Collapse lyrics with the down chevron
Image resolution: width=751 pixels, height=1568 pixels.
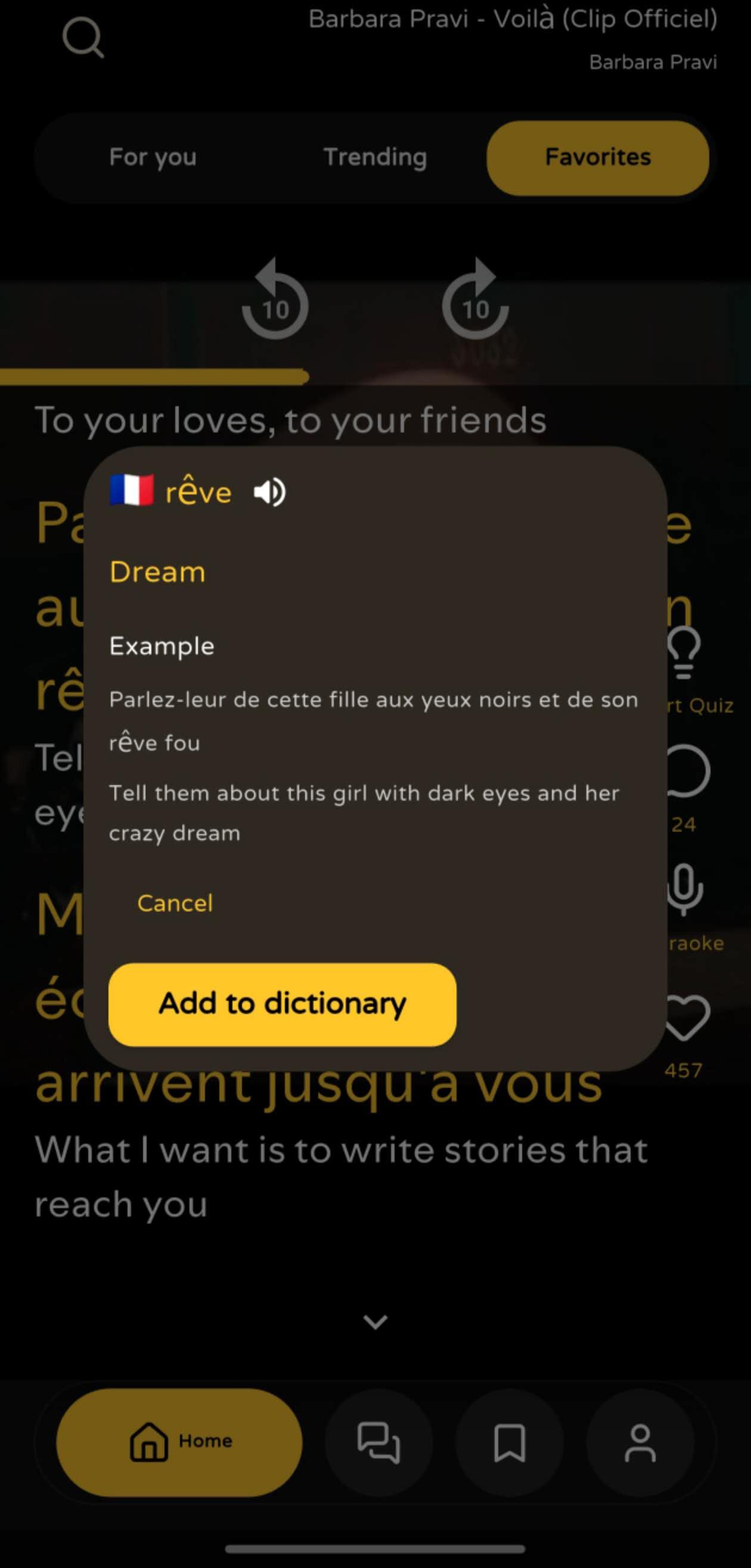(375, 1321)
